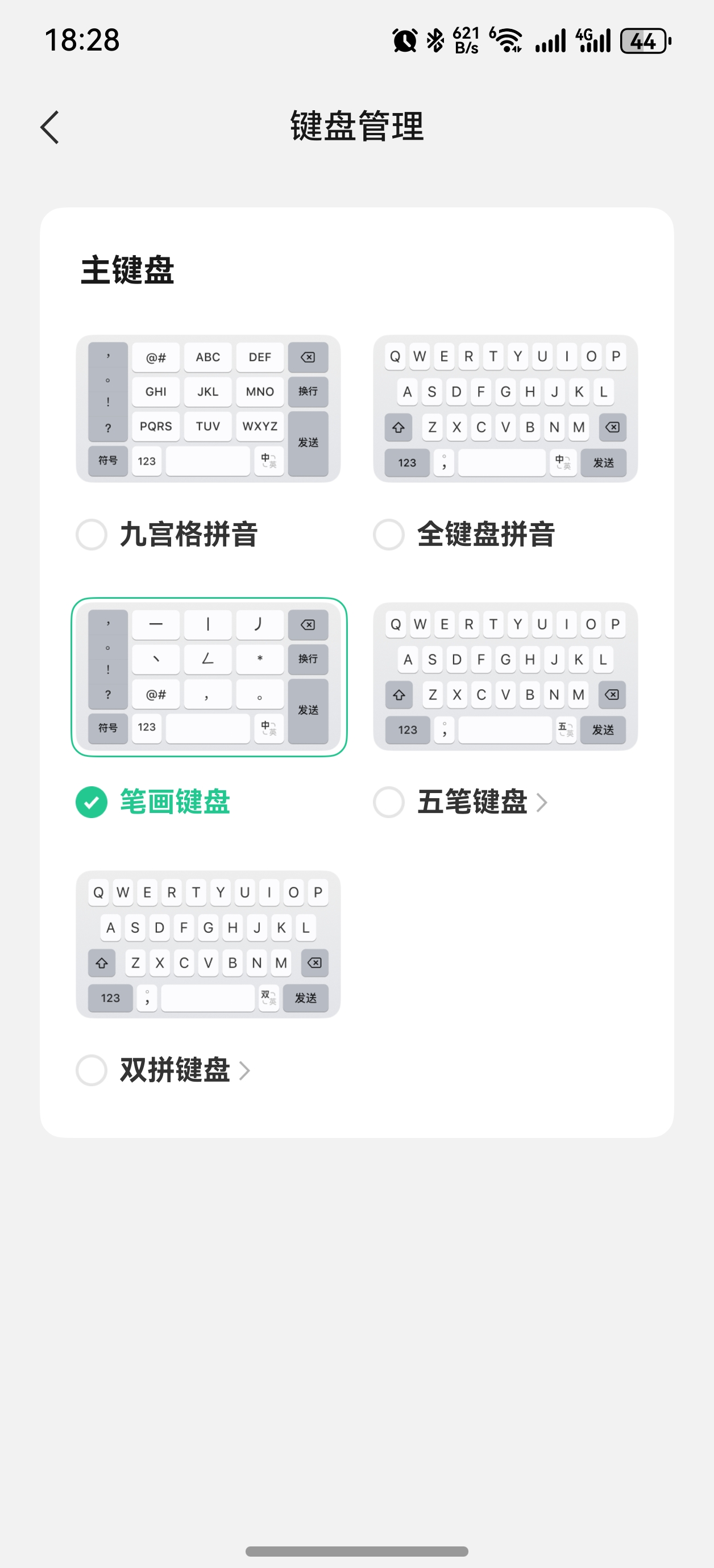Select the 九宫格拼音 radio button
This screenshot has width=714, height=1568.
[92, 535]
